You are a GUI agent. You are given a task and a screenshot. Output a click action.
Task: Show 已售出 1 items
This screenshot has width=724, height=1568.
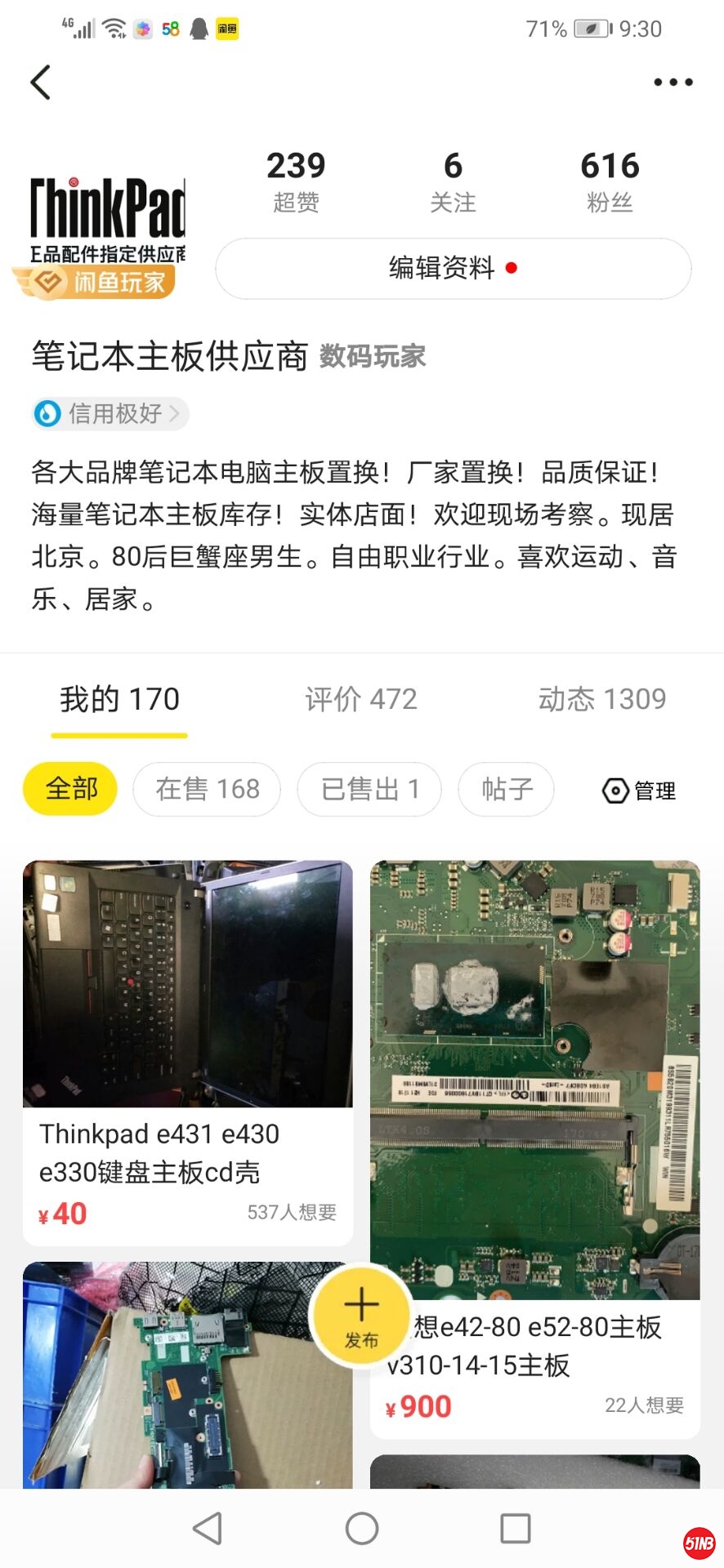pos(369,789)
